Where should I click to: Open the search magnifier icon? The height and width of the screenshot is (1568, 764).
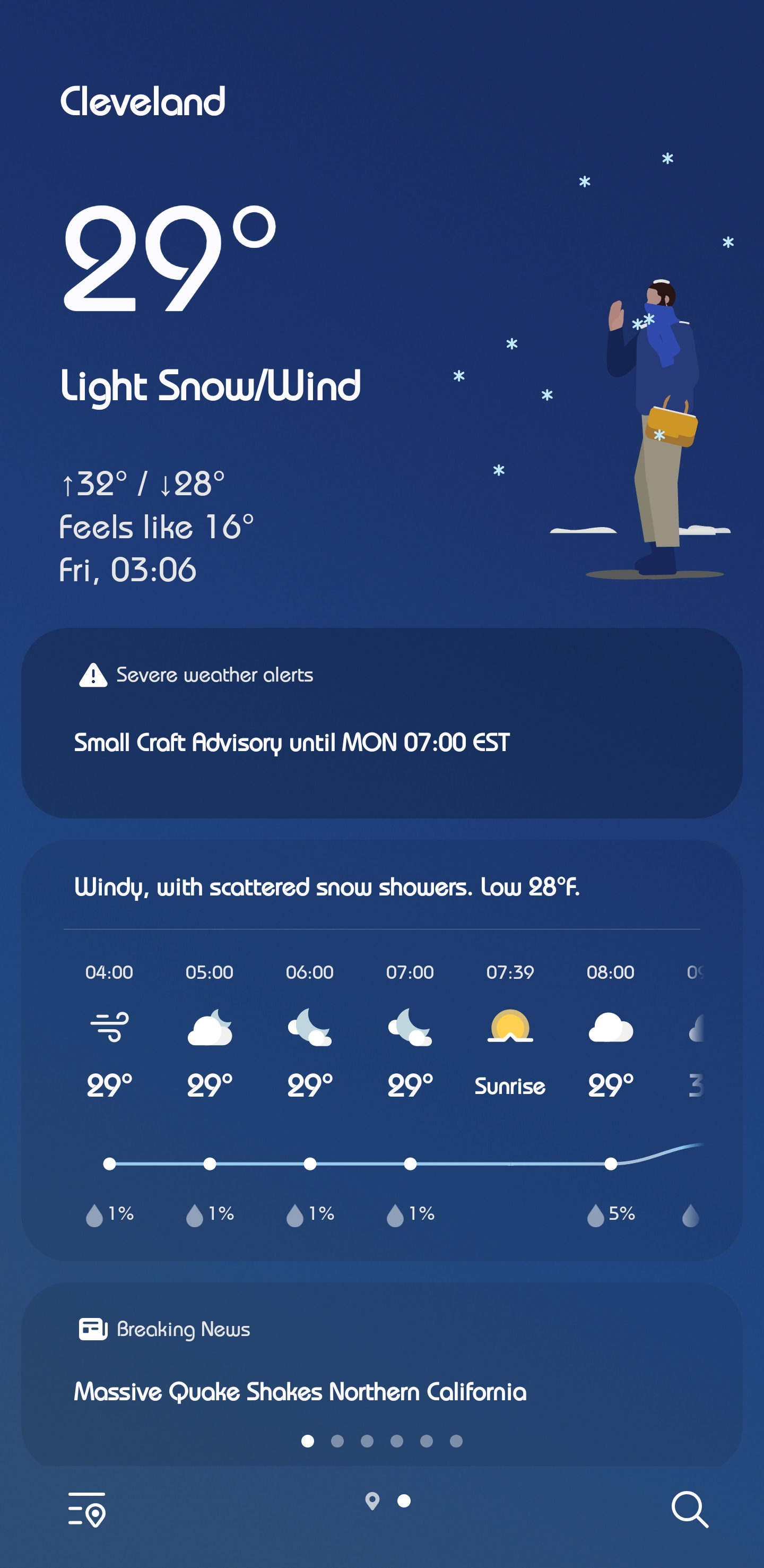[689, 1509]
